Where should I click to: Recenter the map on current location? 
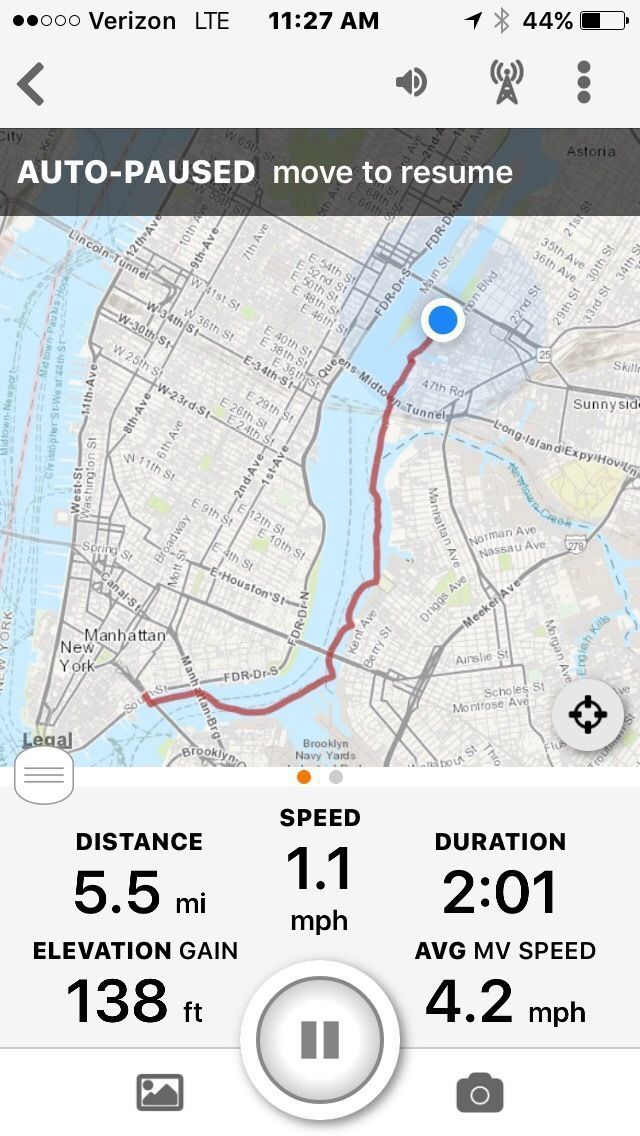click(x=587, y=715)
